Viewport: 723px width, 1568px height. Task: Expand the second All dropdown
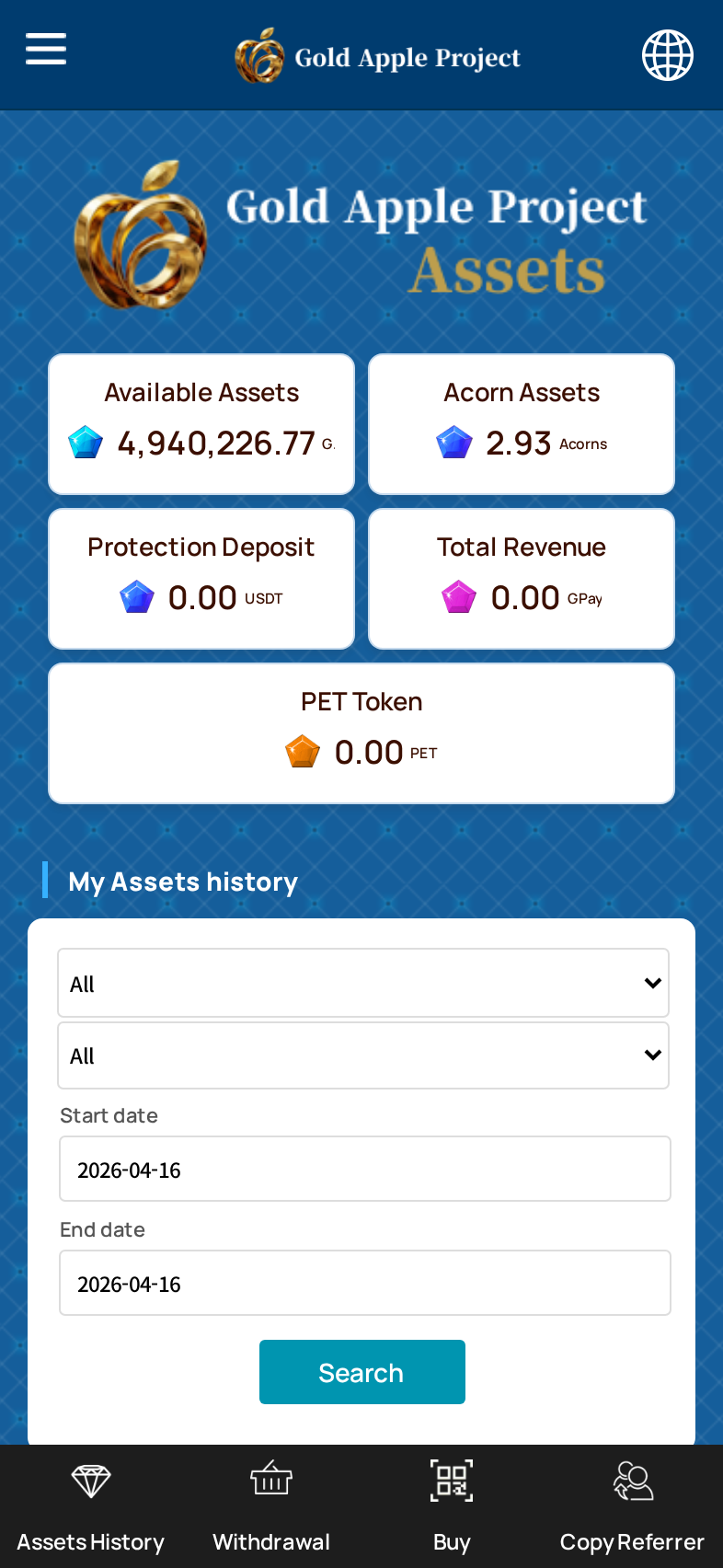point(362,1055)
